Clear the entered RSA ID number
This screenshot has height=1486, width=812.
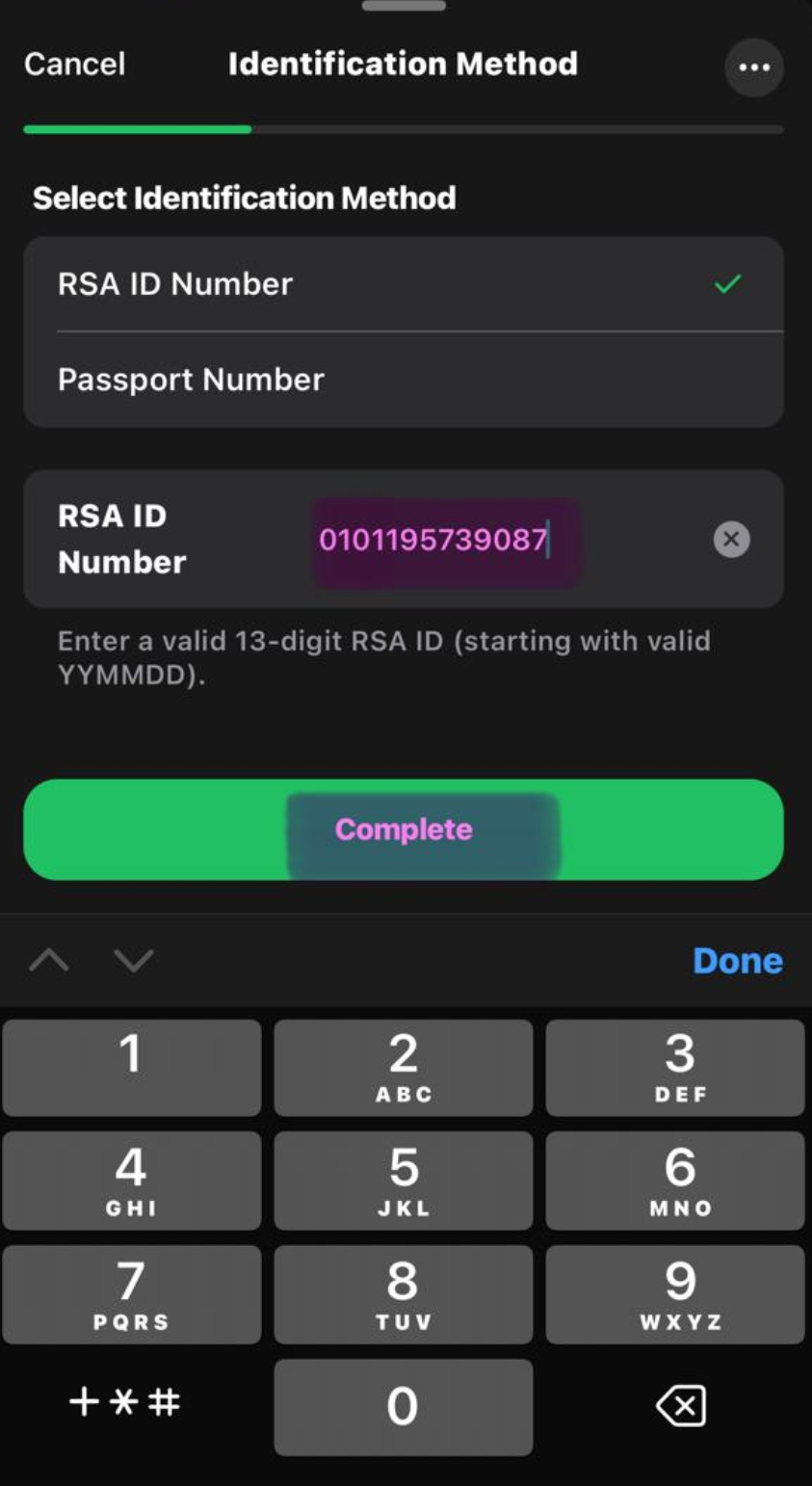(731, 540)
